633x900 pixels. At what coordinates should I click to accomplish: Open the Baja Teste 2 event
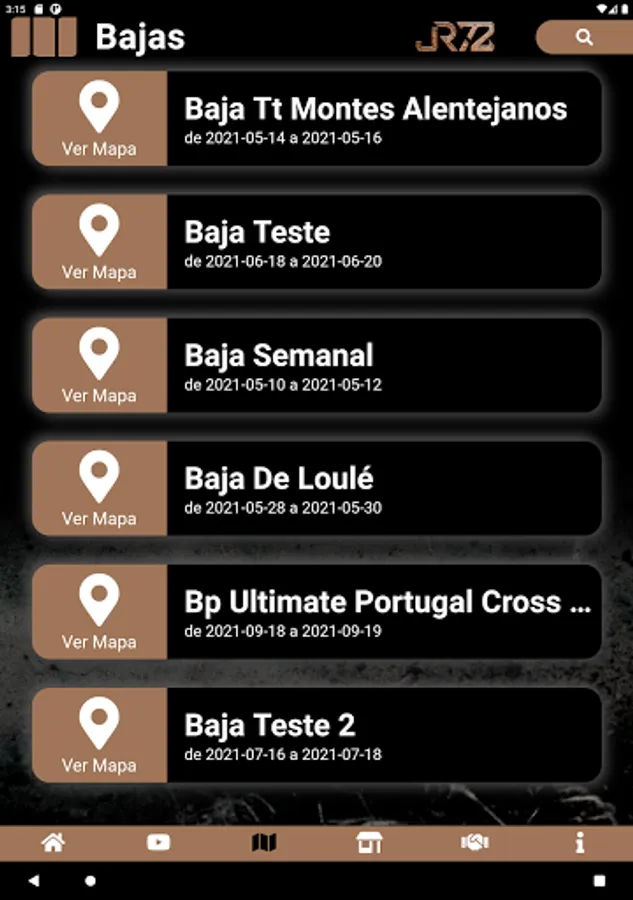pos(384,735)
